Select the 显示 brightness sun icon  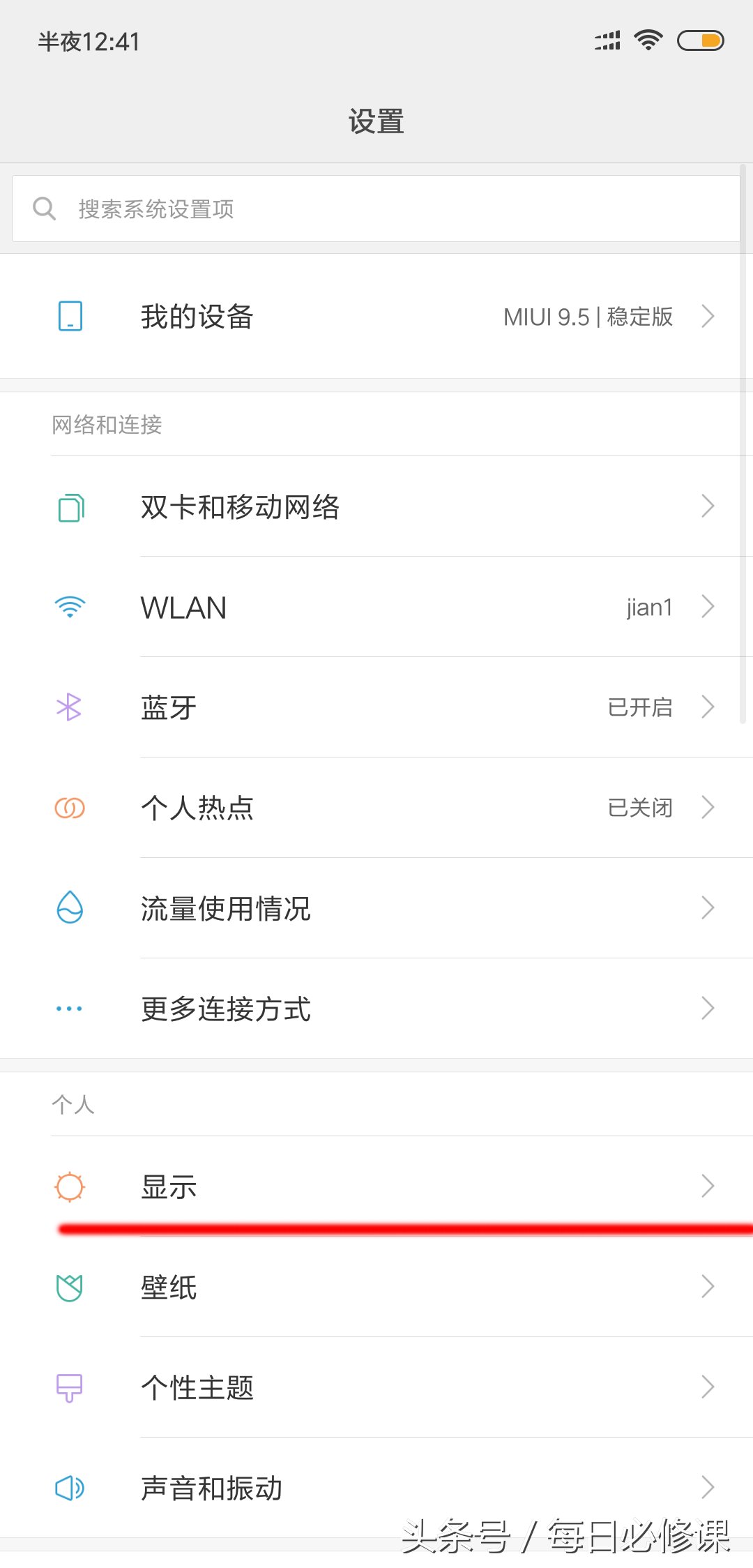pos(69,1186)
